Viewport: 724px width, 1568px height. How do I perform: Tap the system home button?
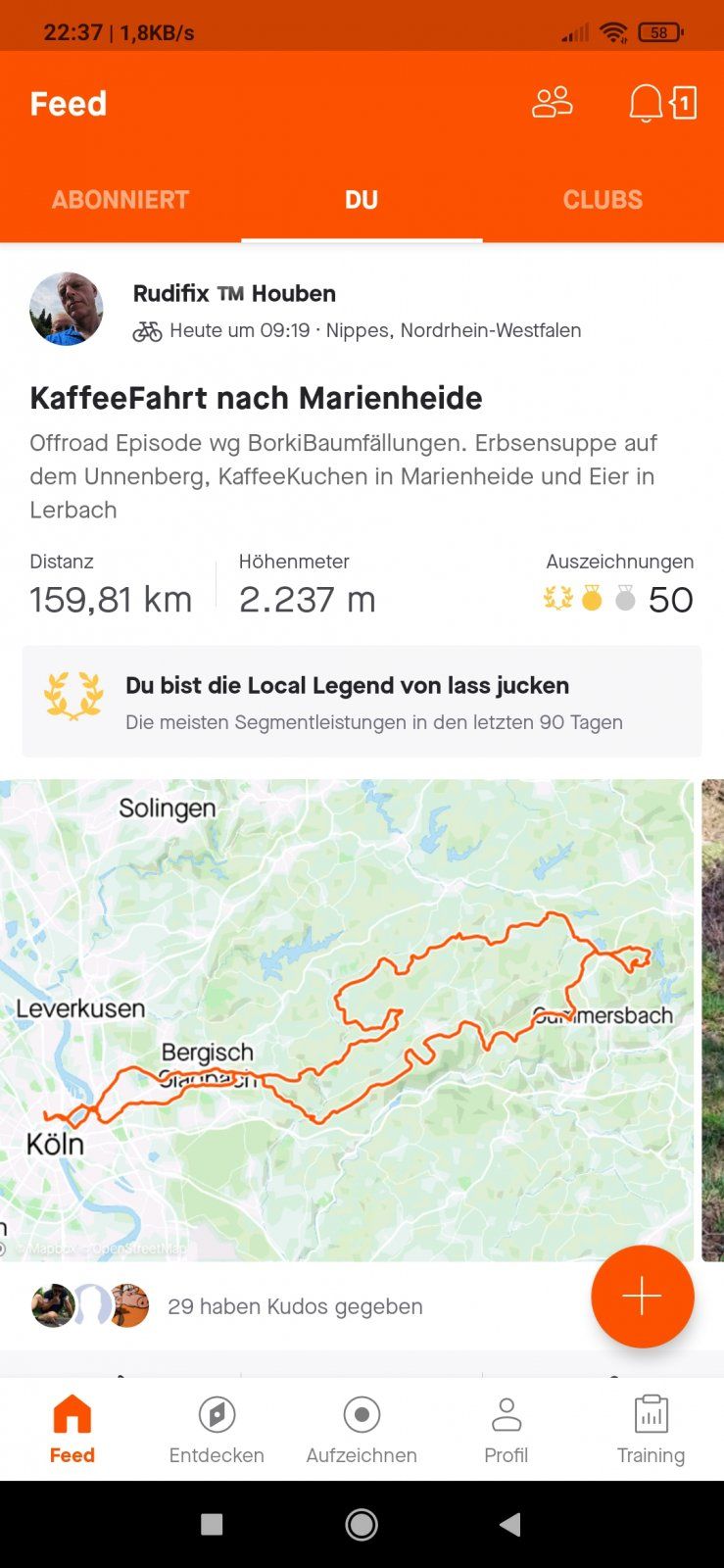362,1524
